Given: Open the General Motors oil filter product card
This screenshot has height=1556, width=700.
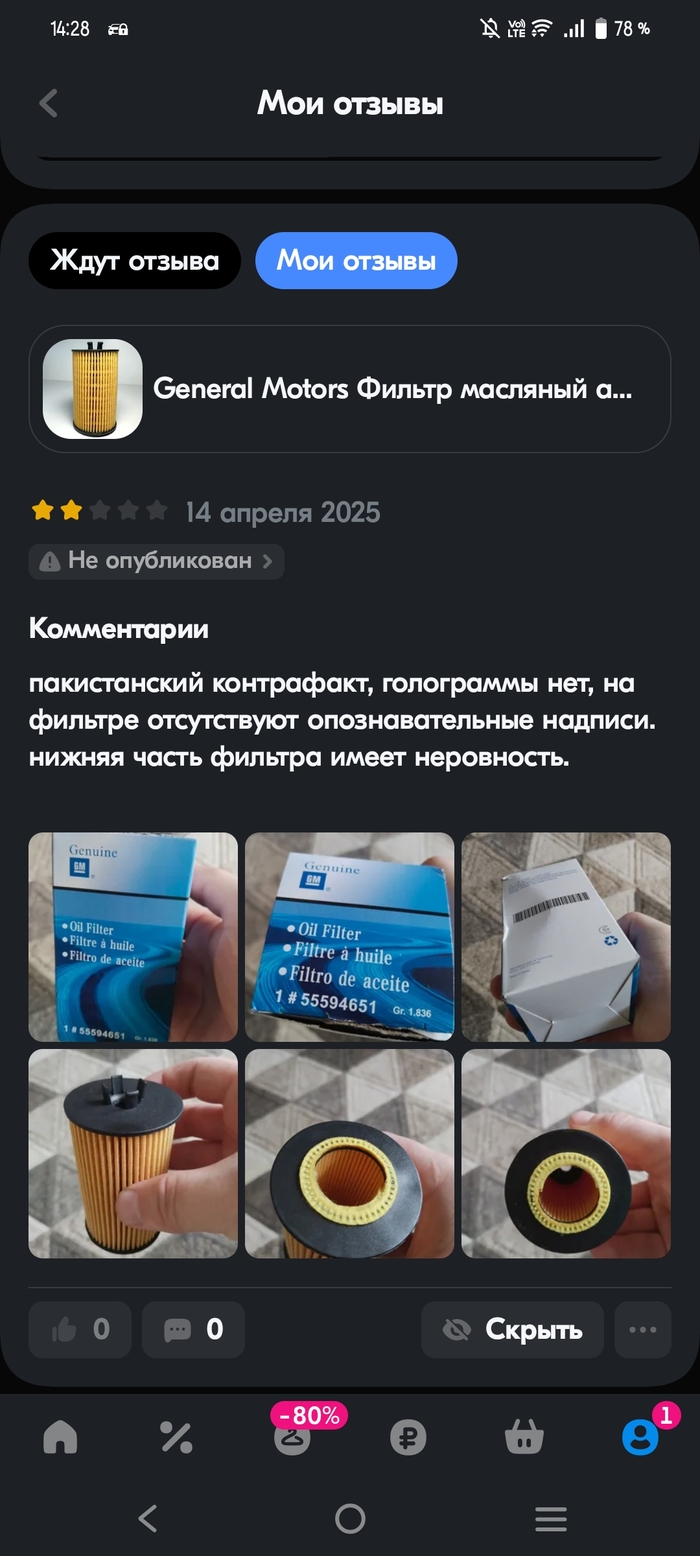Looking at the screenshot, I should [349, 389].
